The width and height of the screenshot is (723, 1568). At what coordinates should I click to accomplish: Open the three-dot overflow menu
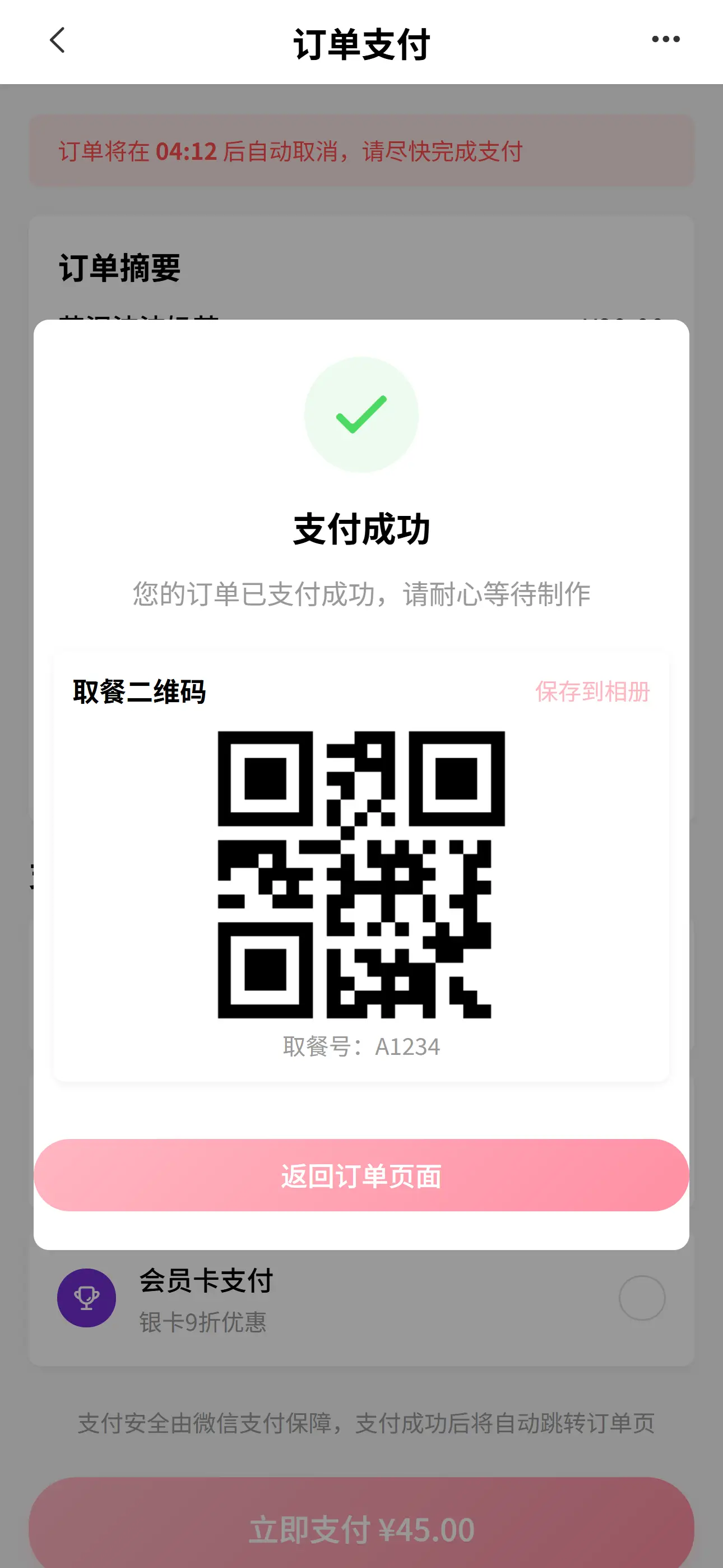pyautogui.click(x=665, y=40)
